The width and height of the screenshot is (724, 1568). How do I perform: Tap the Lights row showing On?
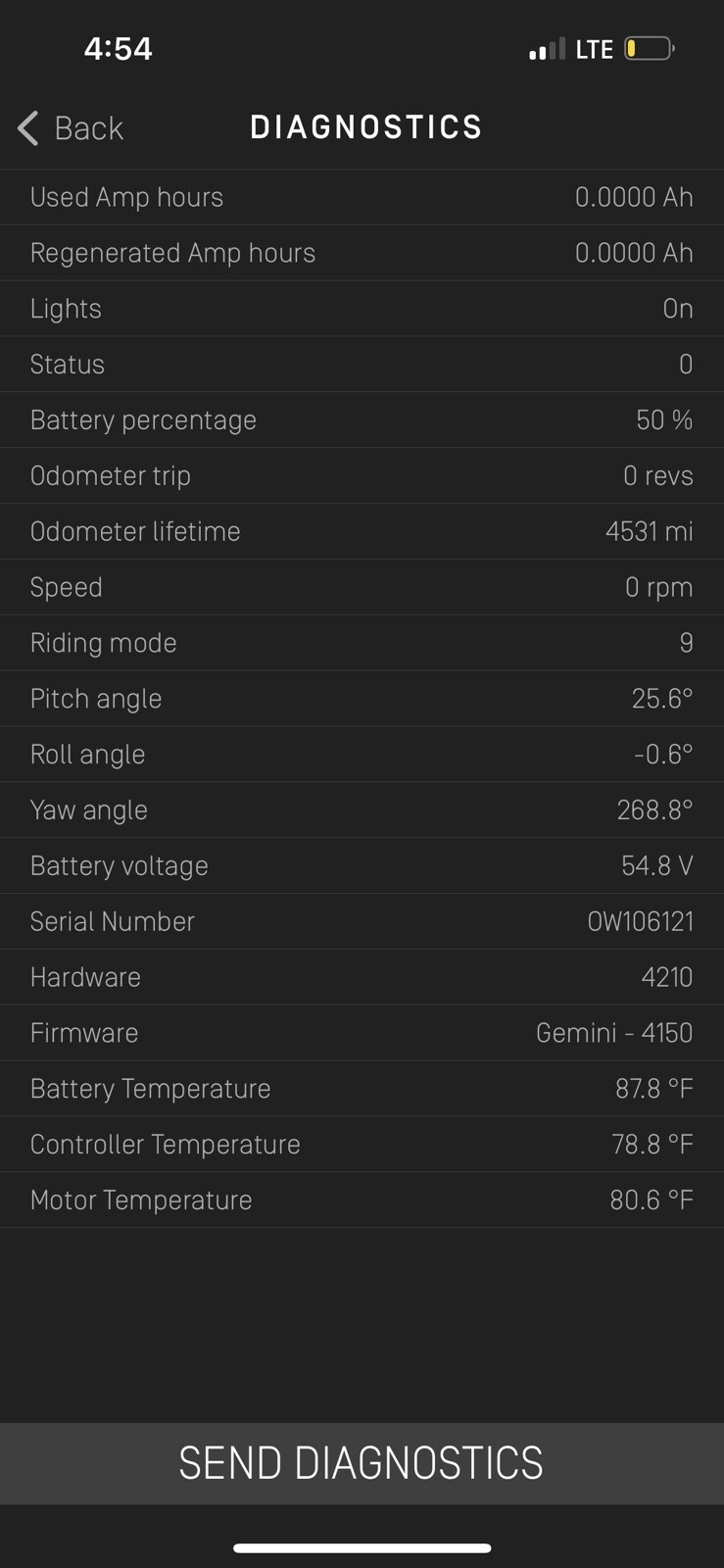362,308
